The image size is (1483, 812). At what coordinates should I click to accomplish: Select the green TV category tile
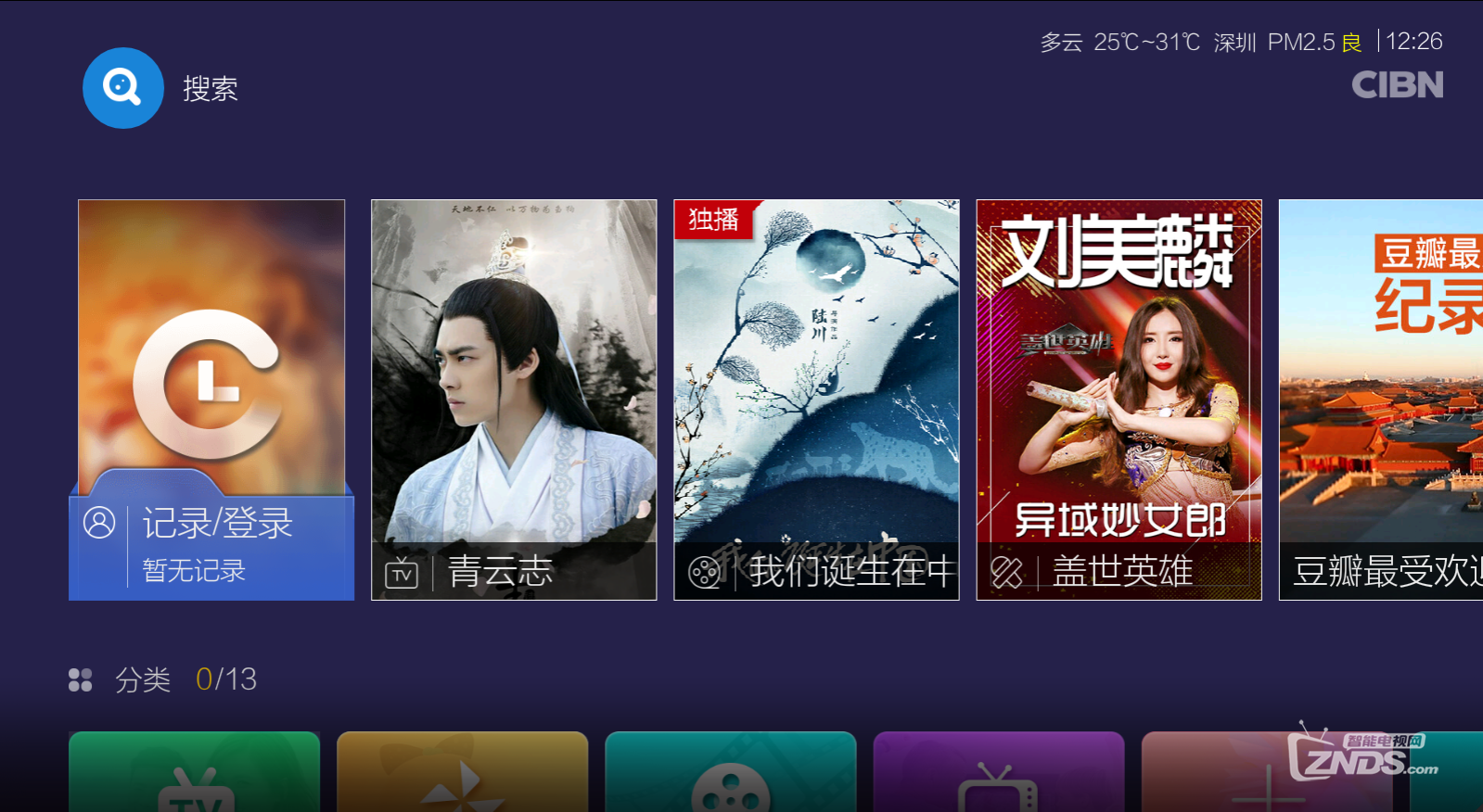click(194, 774)
